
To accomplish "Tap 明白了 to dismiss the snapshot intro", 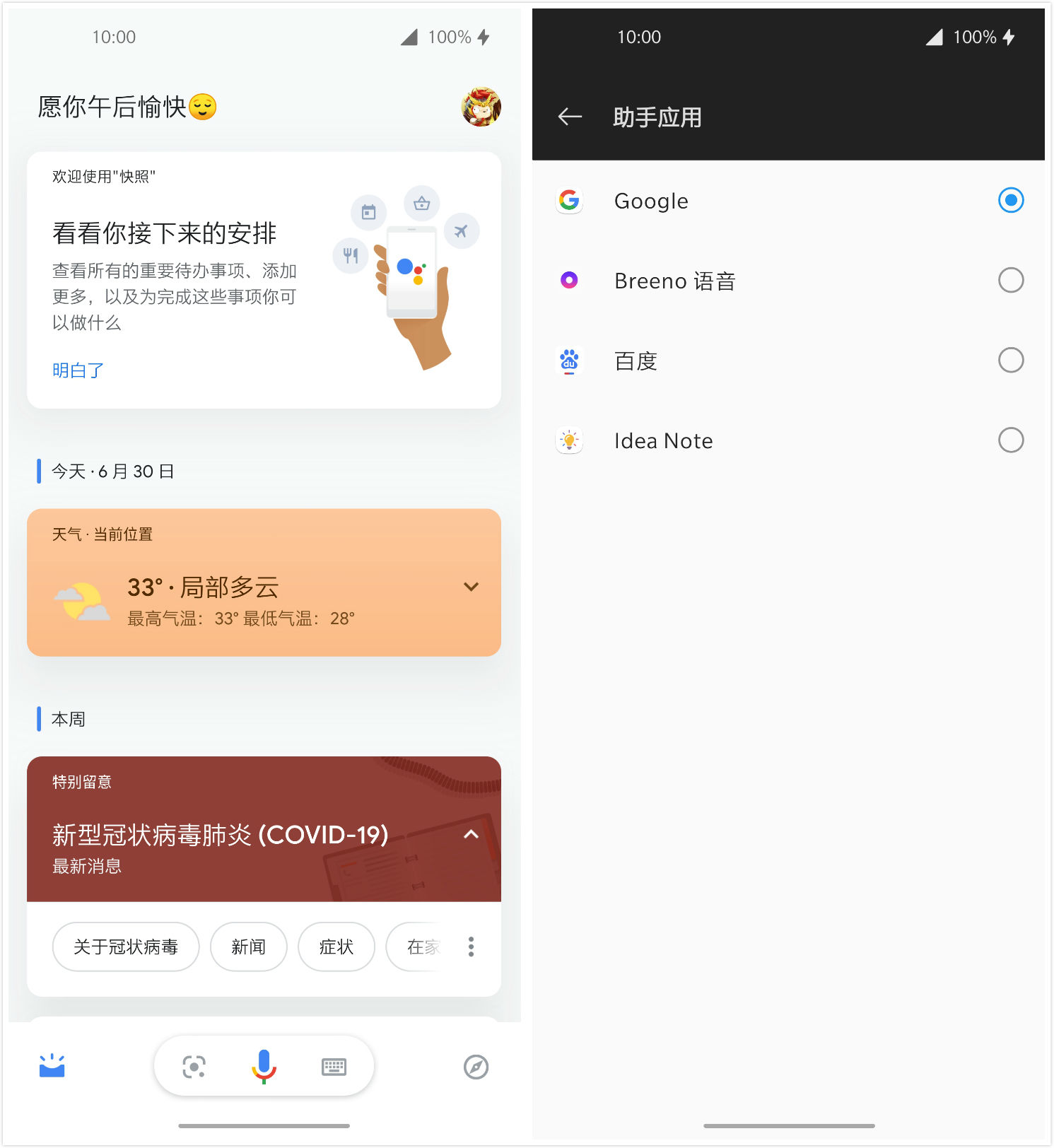I will [78, 370].
